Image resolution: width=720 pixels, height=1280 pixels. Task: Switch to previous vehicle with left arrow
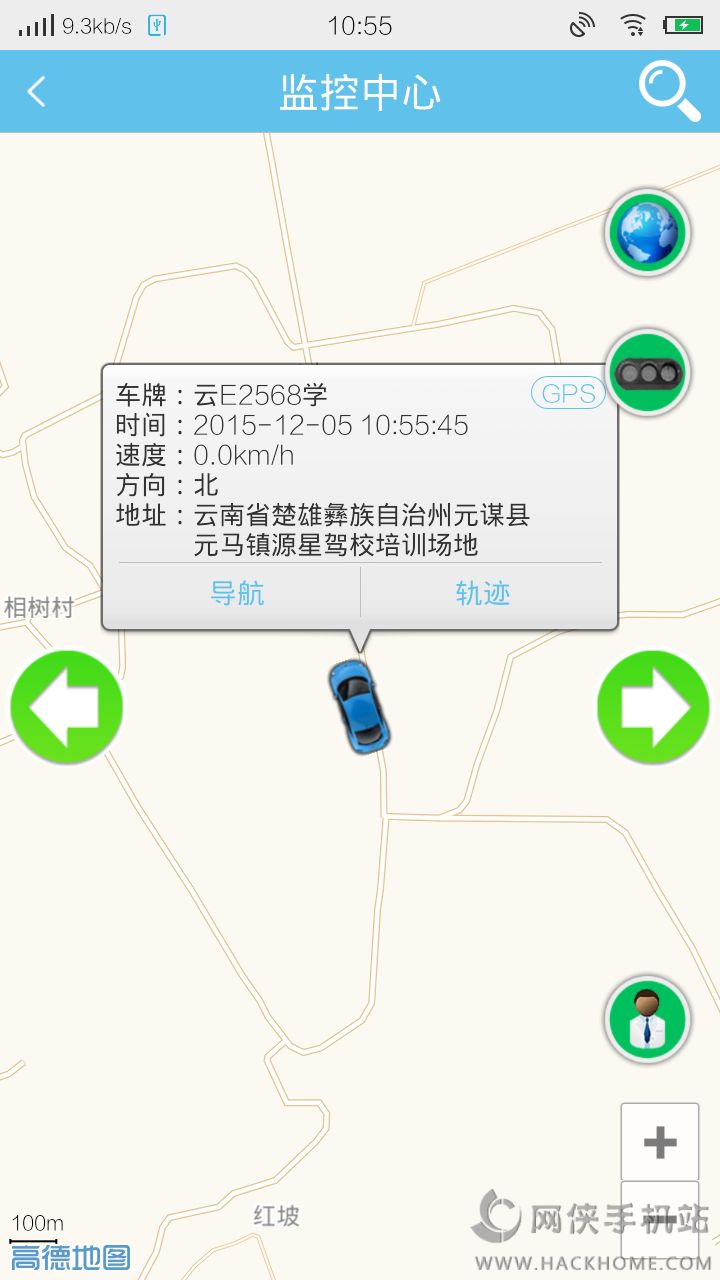pos(66,707)
